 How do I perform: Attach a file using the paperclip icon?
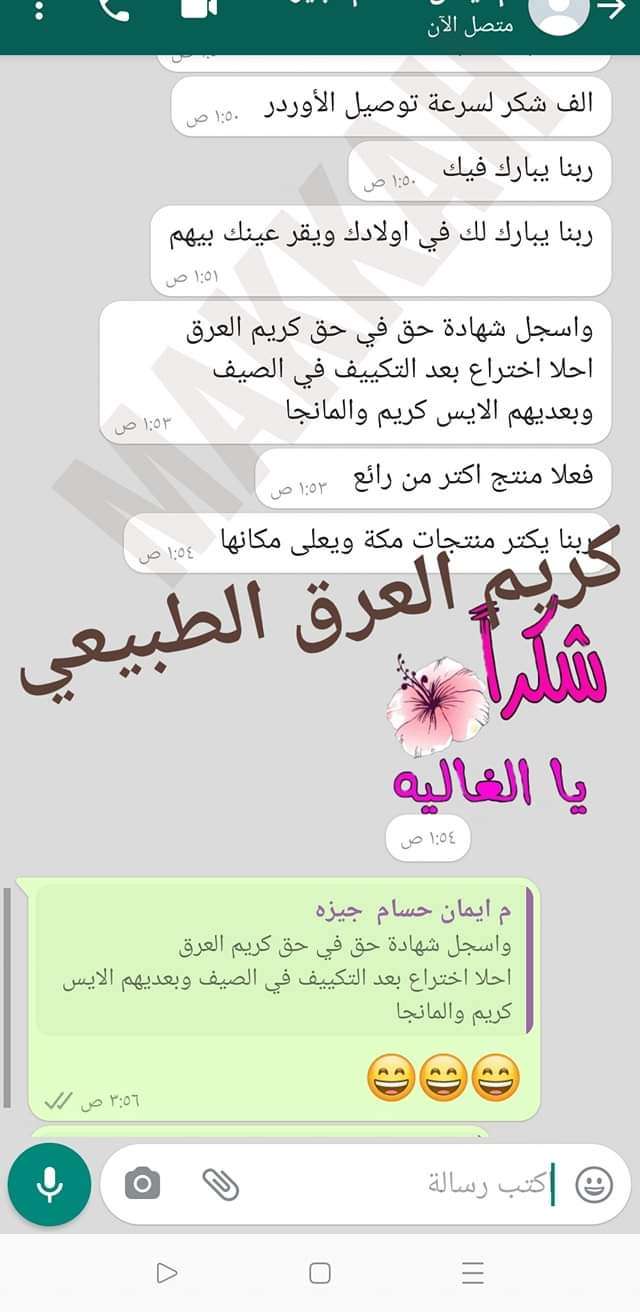pos(220,1185)
